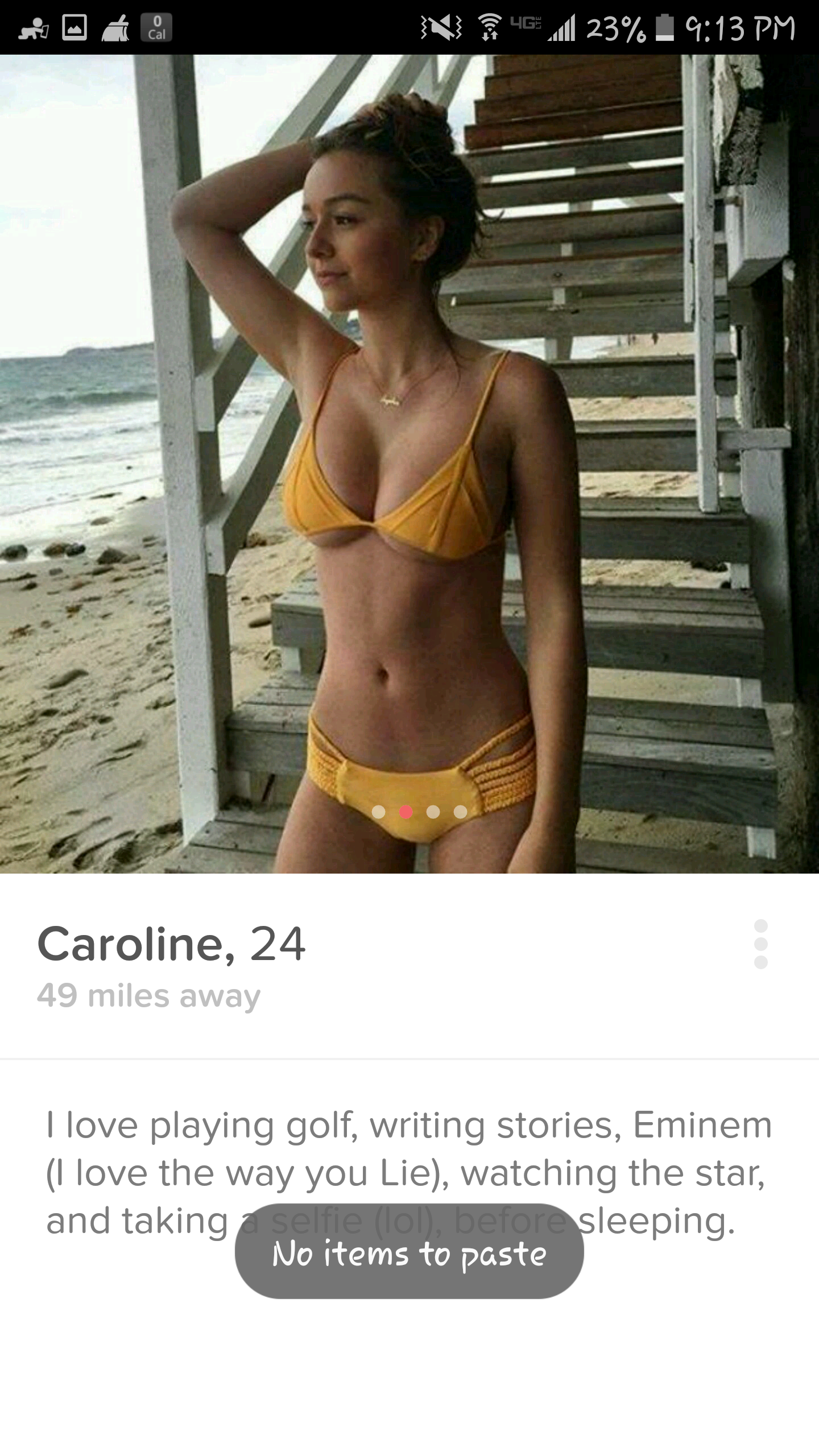The image size is (819, 1456).
Task: Tap Caroline's profile photo
Action: coord(409,464)
